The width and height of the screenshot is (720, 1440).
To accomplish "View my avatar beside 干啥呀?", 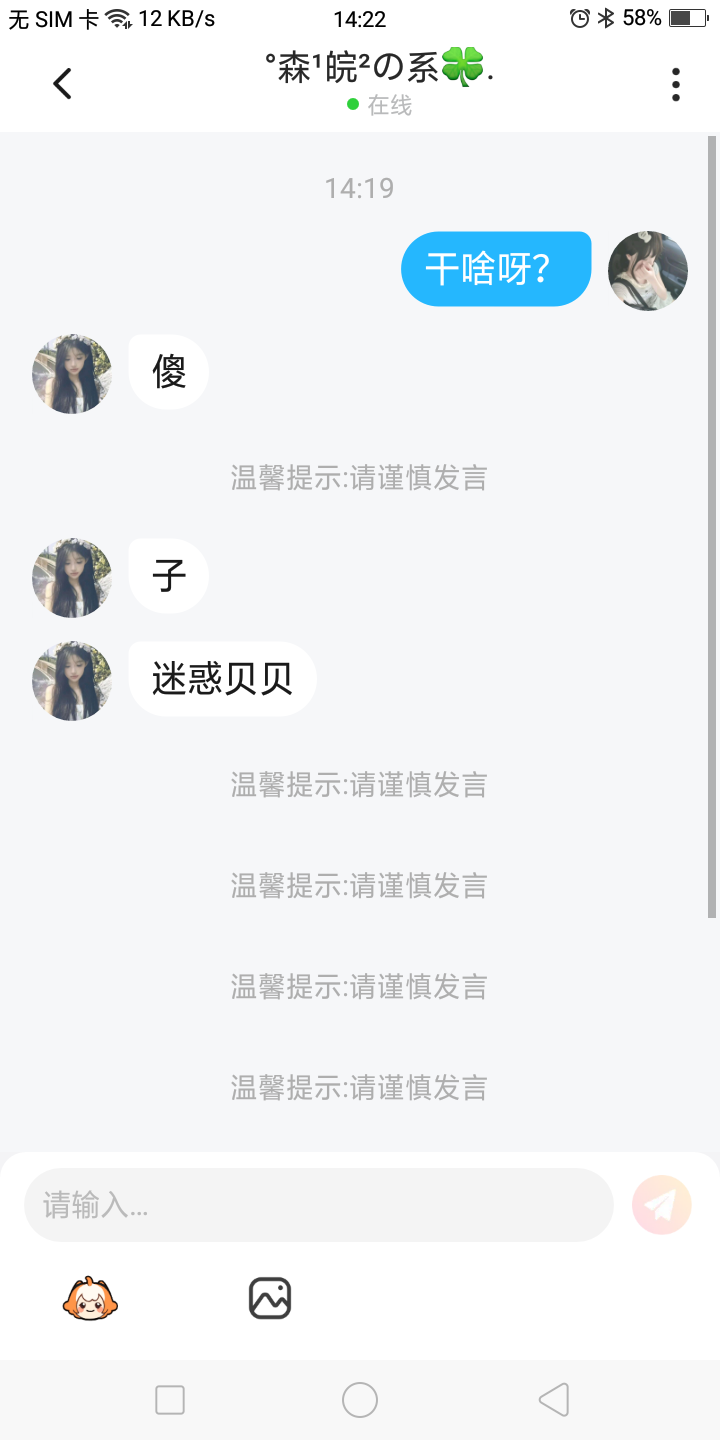I will coord(648,271).
